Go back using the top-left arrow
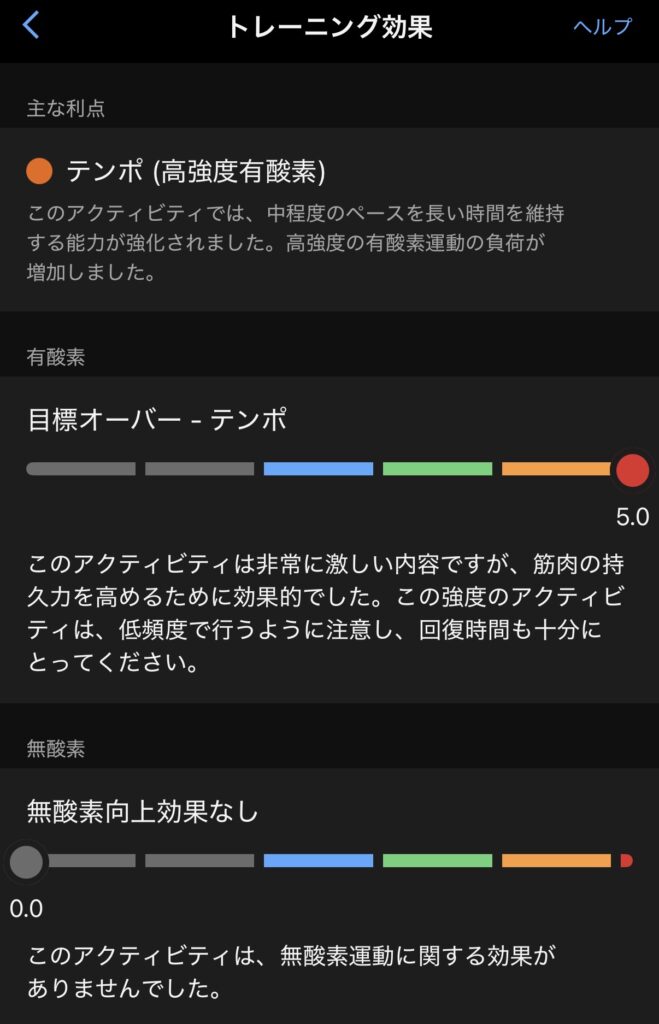This screenshot has height=1024, width=659. pos(31,26)
